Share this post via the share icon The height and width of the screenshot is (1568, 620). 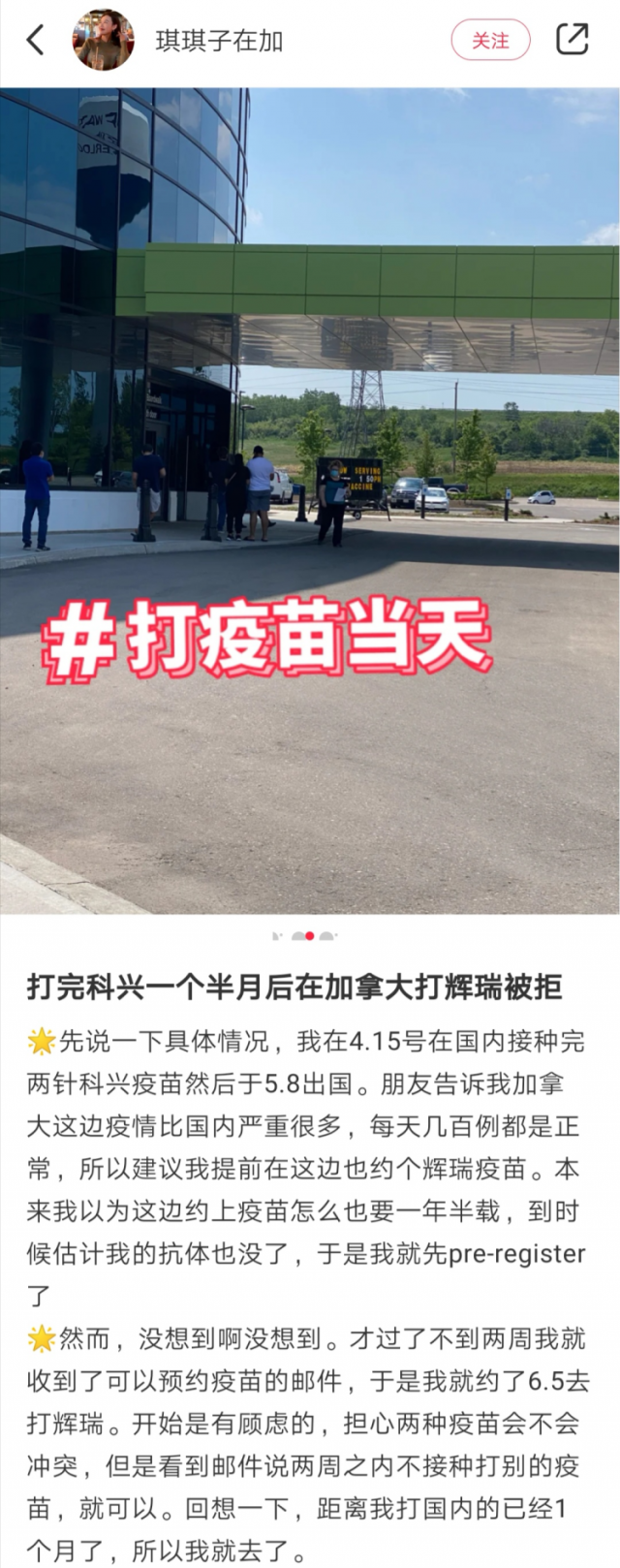pos(573,40)
